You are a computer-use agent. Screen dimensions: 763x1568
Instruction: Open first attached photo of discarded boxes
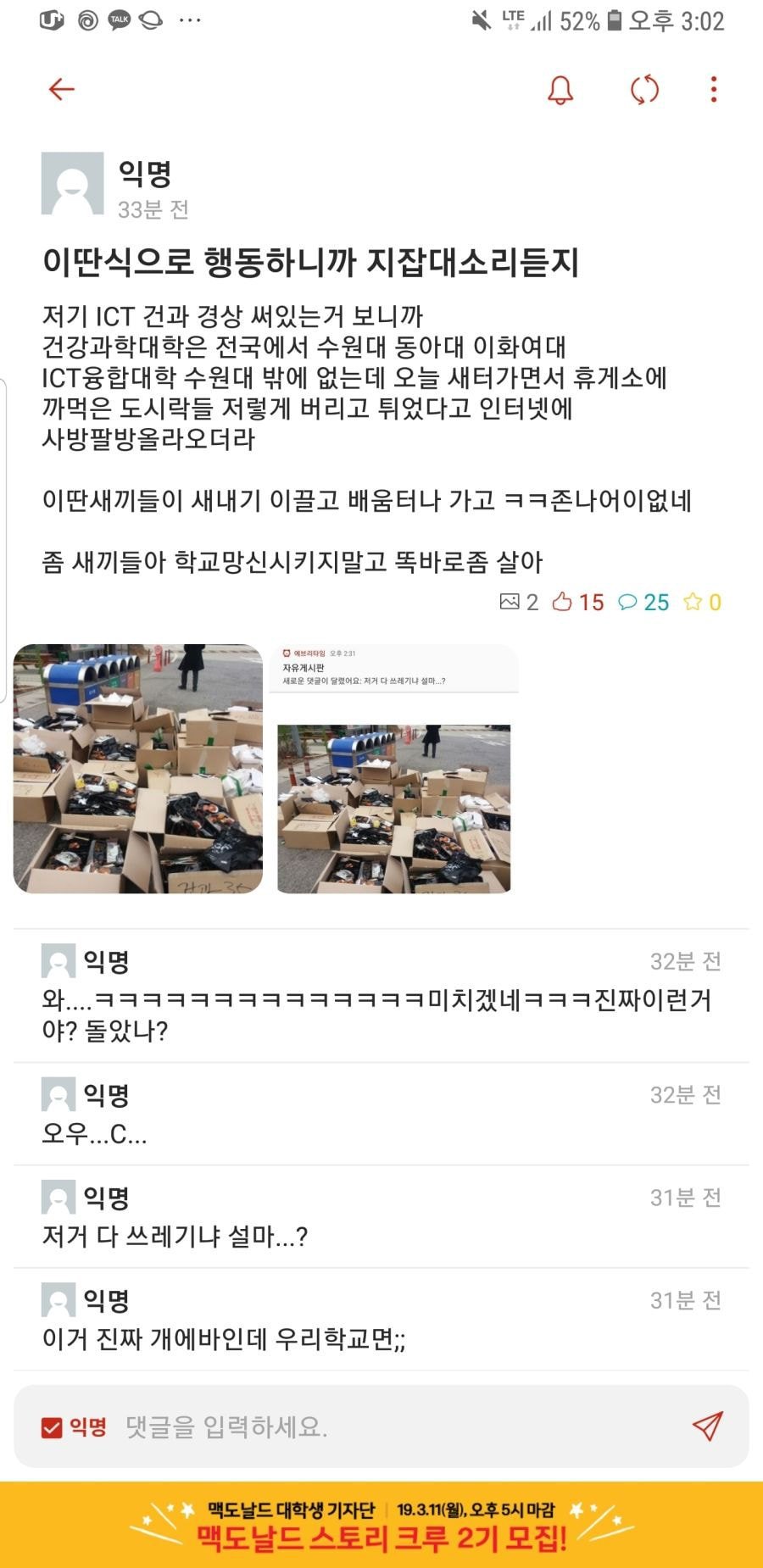[138, 769]
